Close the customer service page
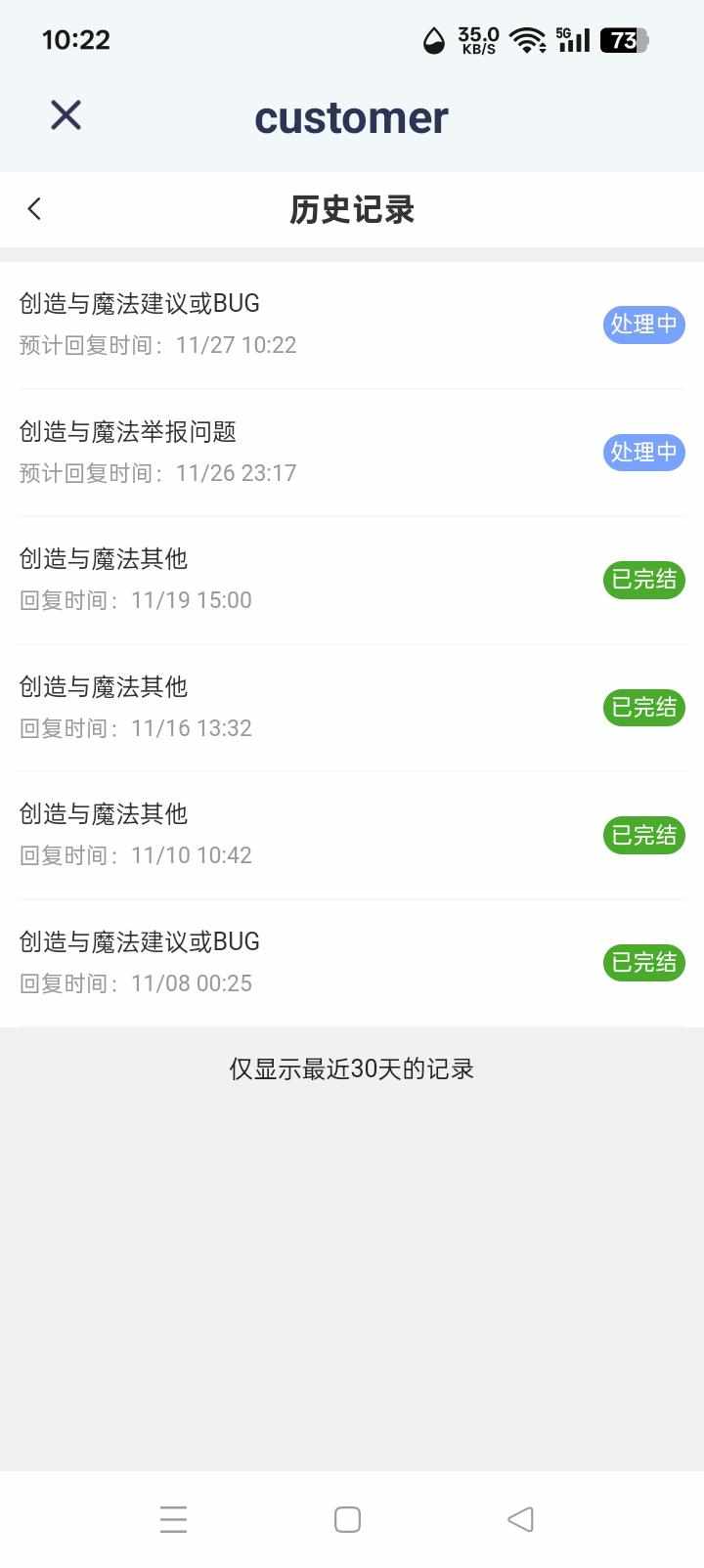 [66, 115]
